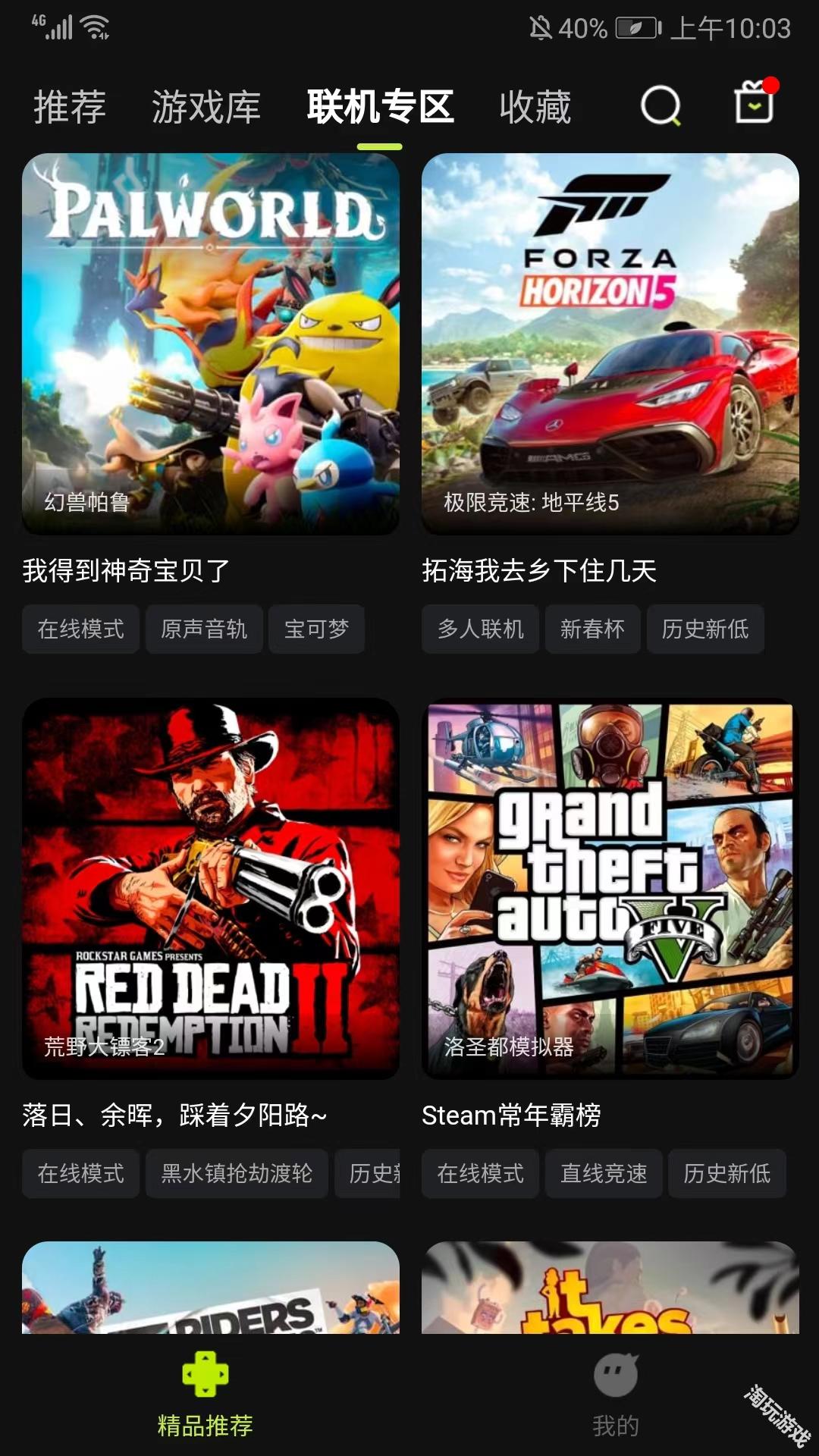819x1456 pixels.
Task: Open the Palworld 幻兽帕鲁 game cover
Action: 210,341
